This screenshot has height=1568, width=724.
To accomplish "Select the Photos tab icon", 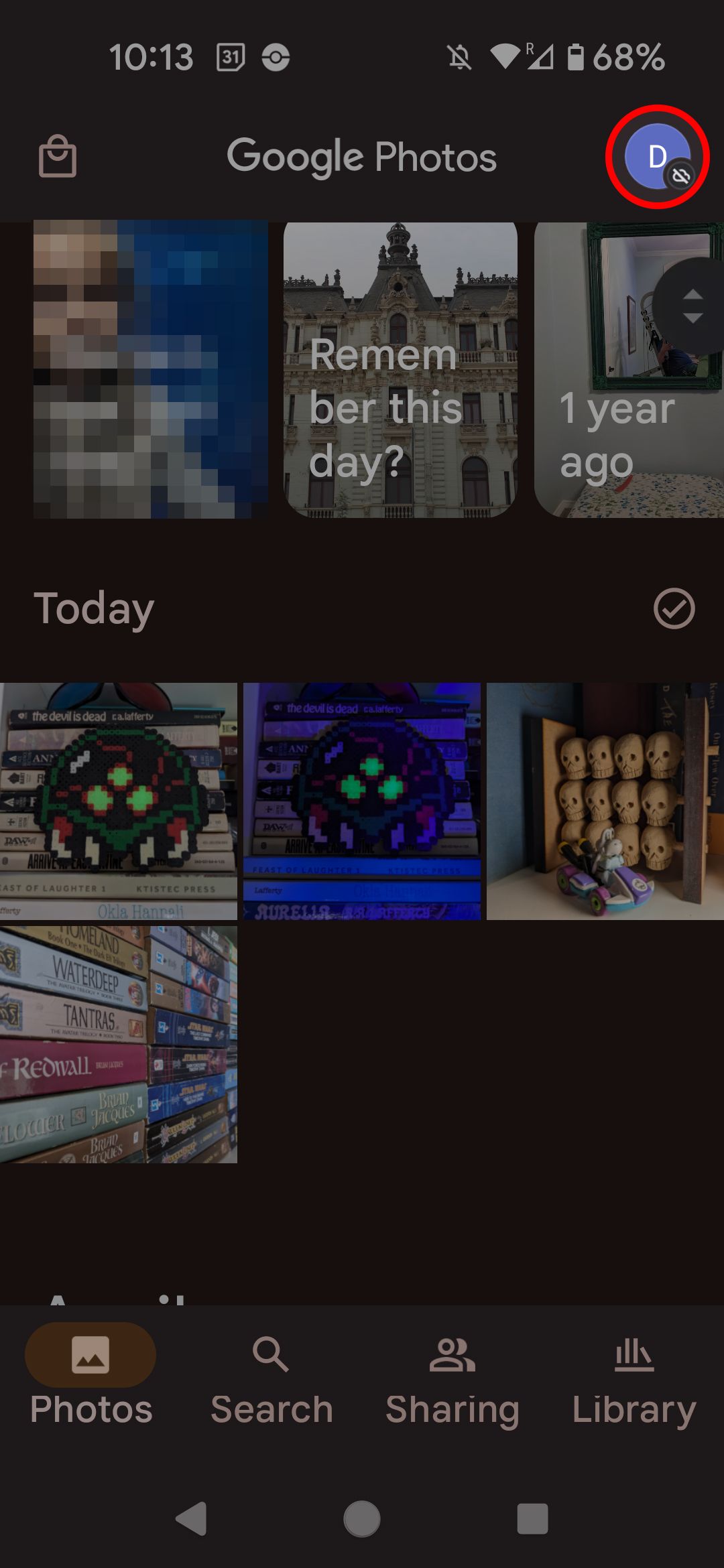I will (x=91, y=1354).
